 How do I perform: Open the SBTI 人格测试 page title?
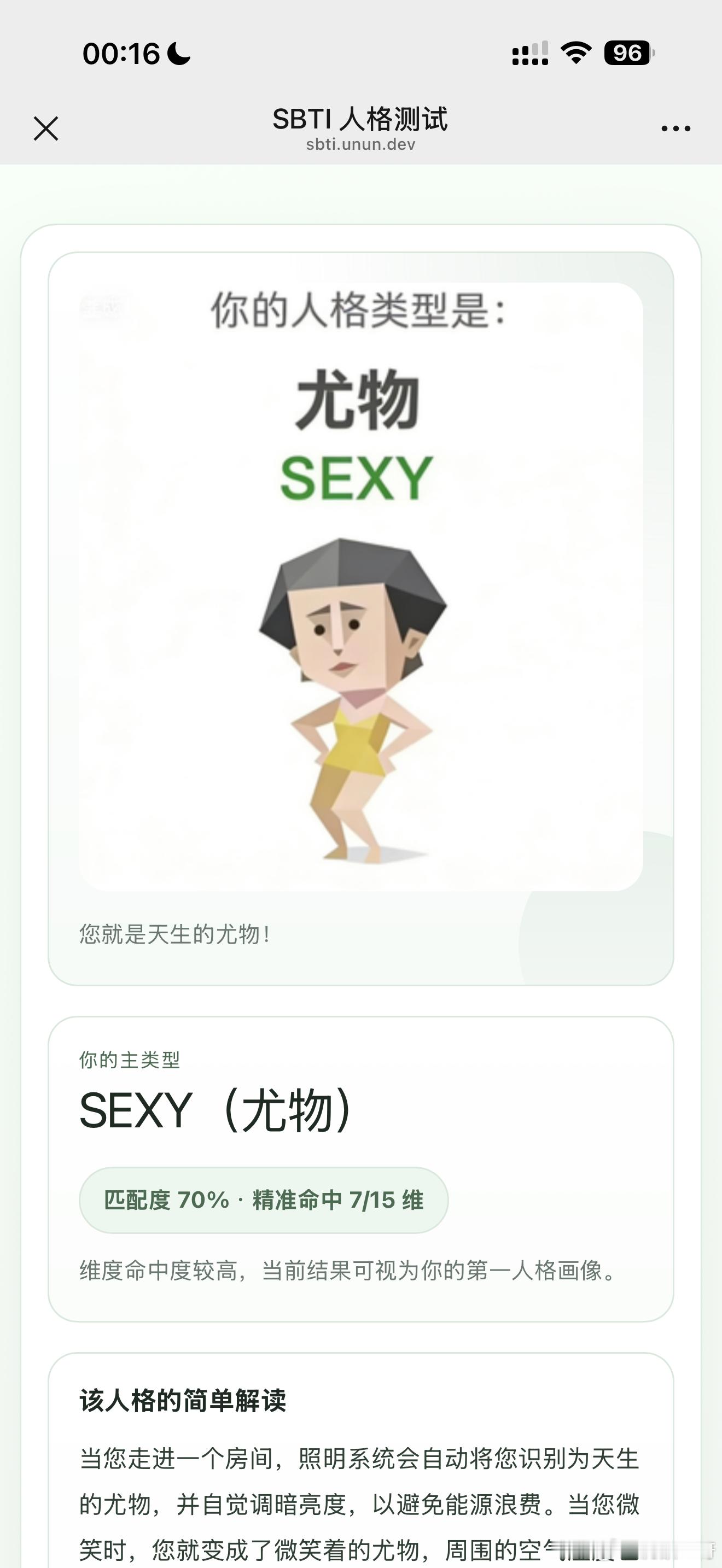point(360,119)
